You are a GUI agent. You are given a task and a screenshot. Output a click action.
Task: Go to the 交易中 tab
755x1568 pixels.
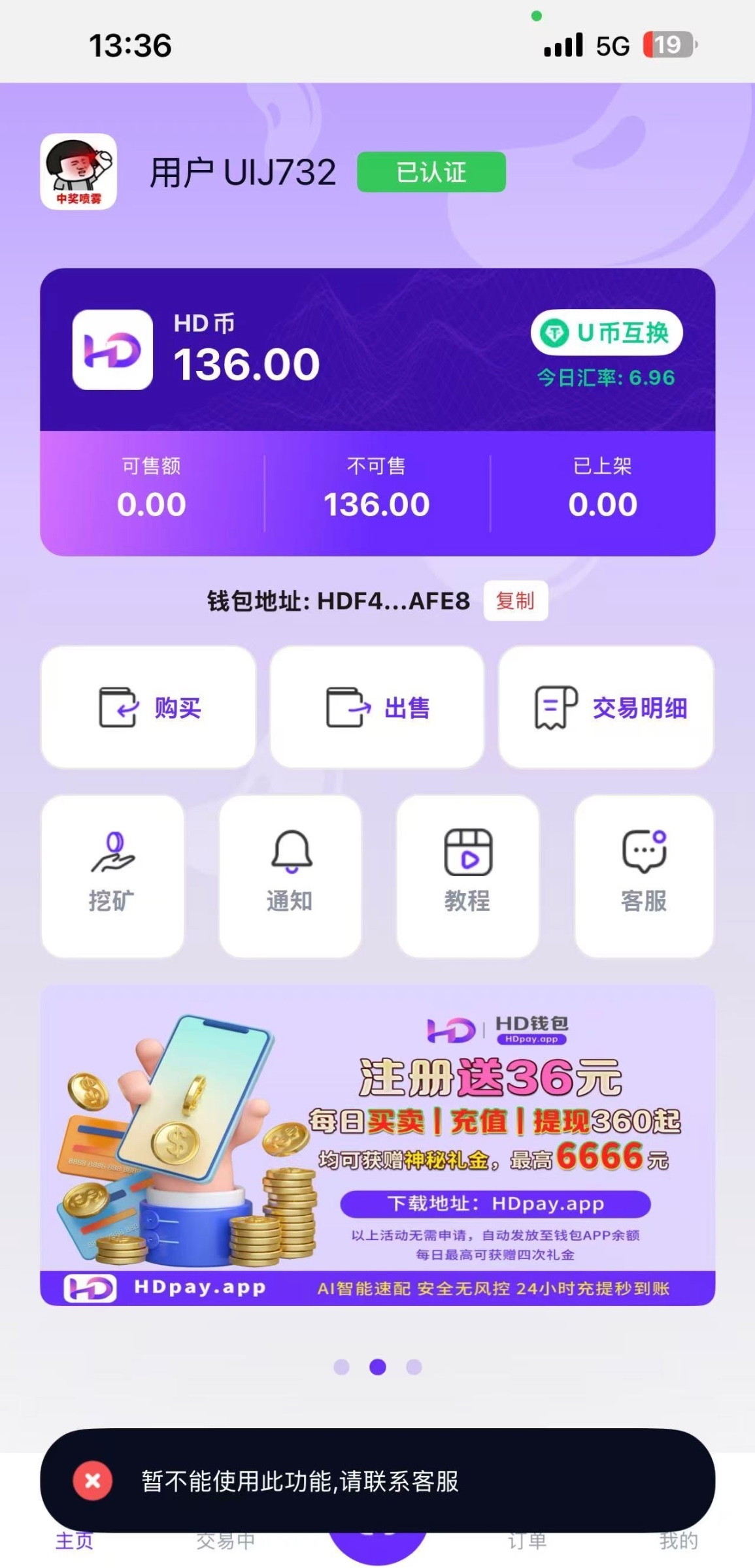pyautogui.click(x=226, y=1542)
